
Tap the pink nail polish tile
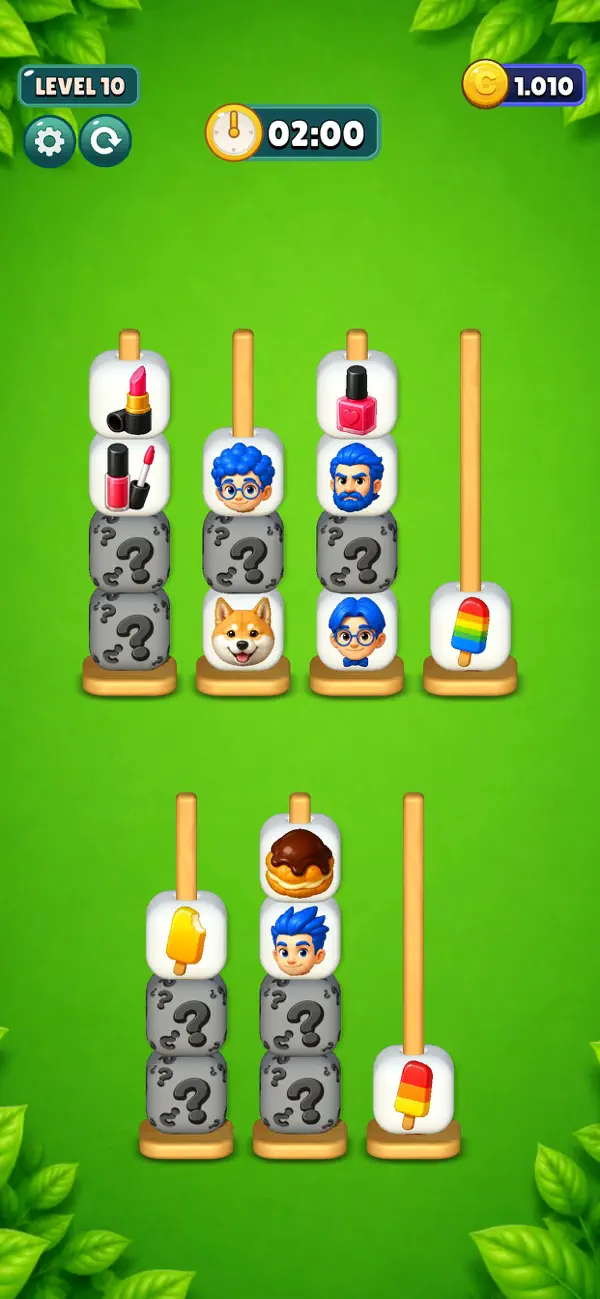[x=357, y=393]
